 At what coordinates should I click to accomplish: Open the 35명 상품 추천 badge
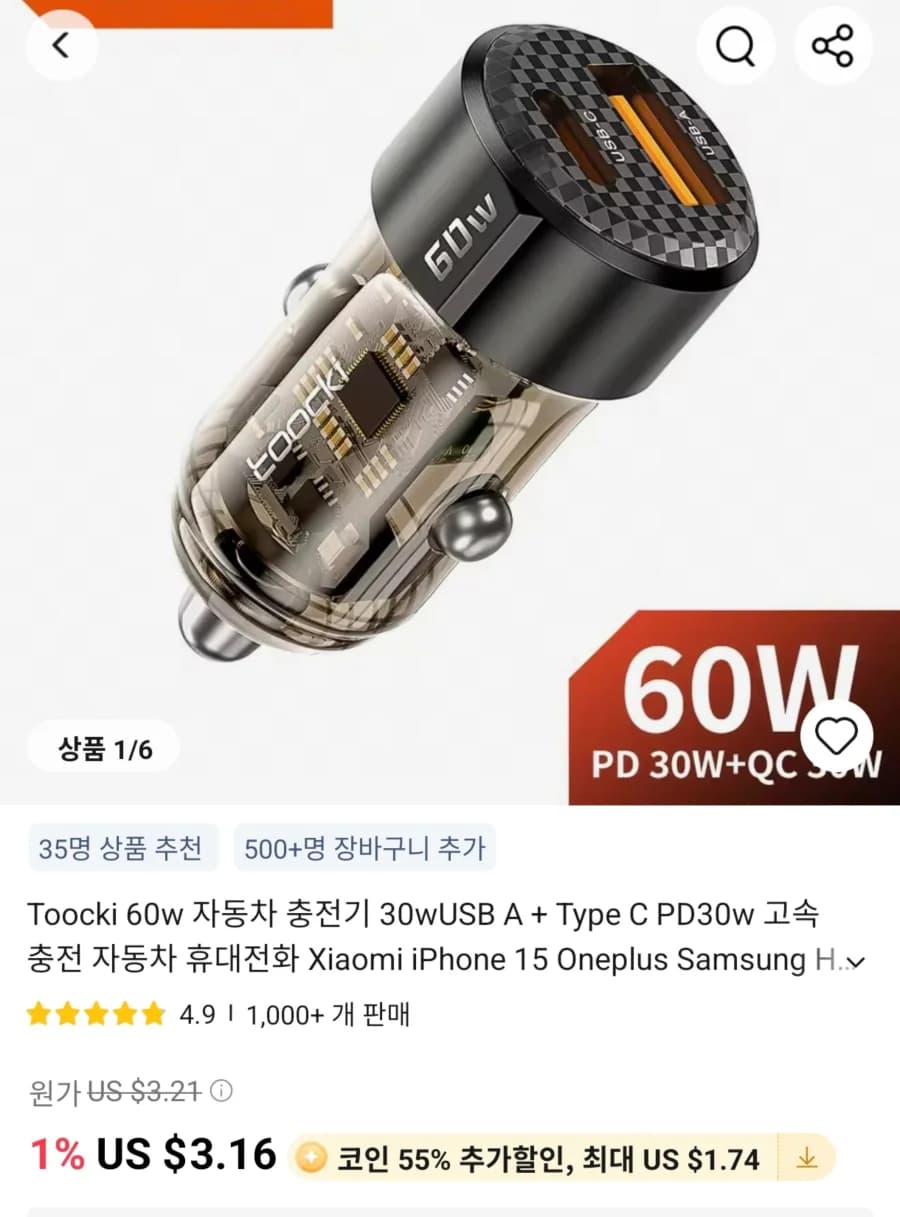click(x=122, y=847)
